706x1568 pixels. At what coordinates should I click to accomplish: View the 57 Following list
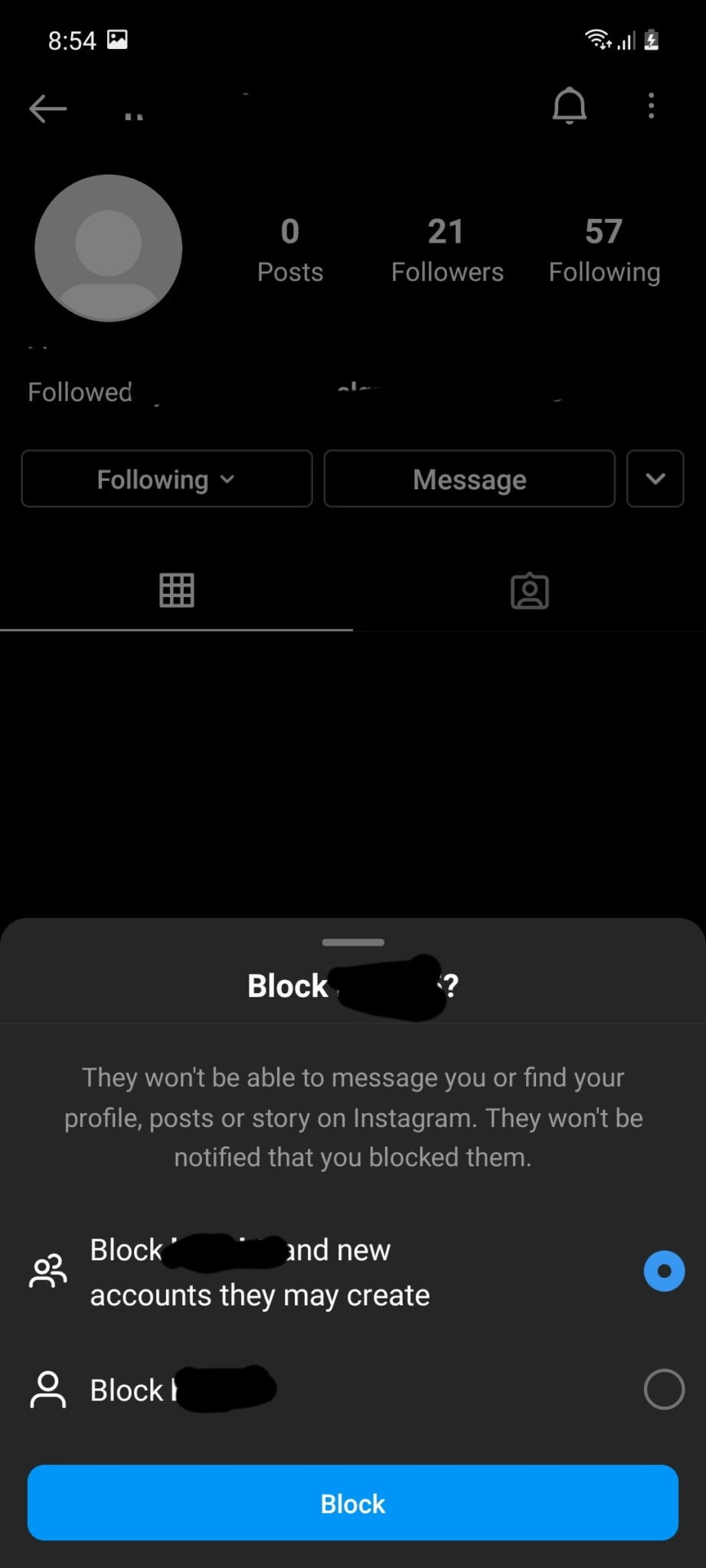point(604,250)
